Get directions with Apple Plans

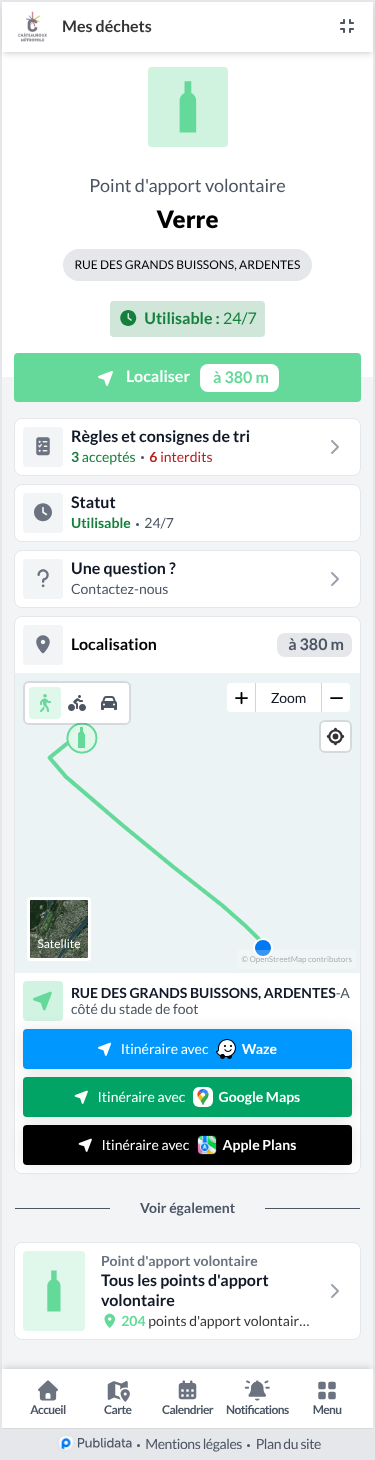(x=187, y=1145)
